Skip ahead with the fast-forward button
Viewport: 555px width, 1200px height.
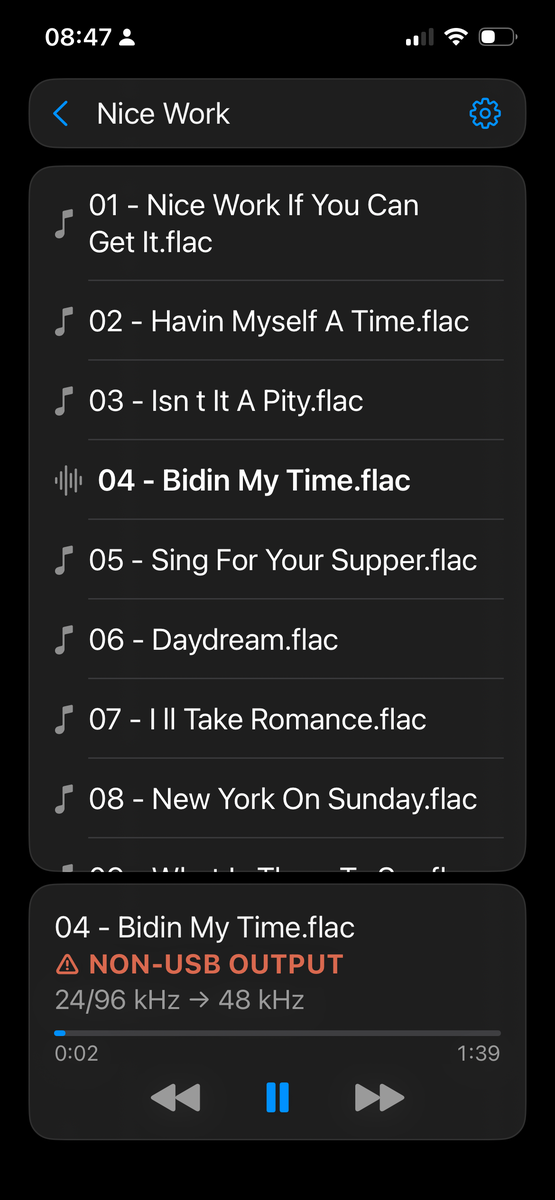[380, 1097]
